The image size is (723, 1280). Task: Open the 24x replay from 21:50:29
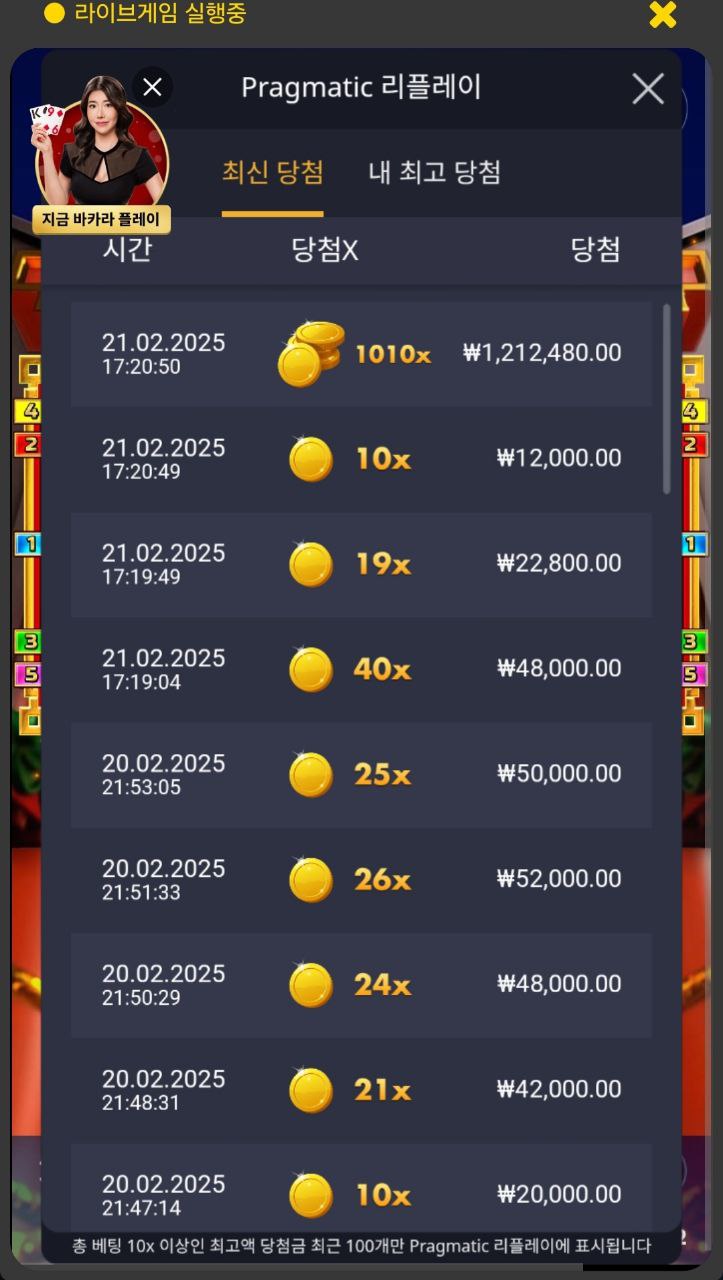pos(361,985)
